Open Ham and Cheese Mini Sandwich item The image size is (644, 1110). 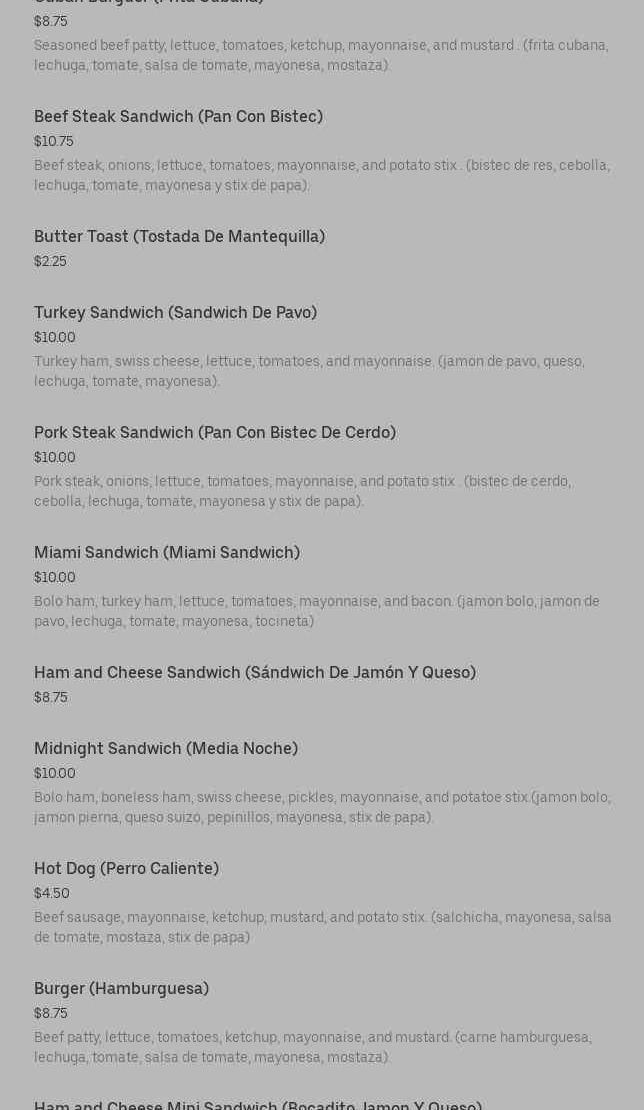(x=258, y=1104)
